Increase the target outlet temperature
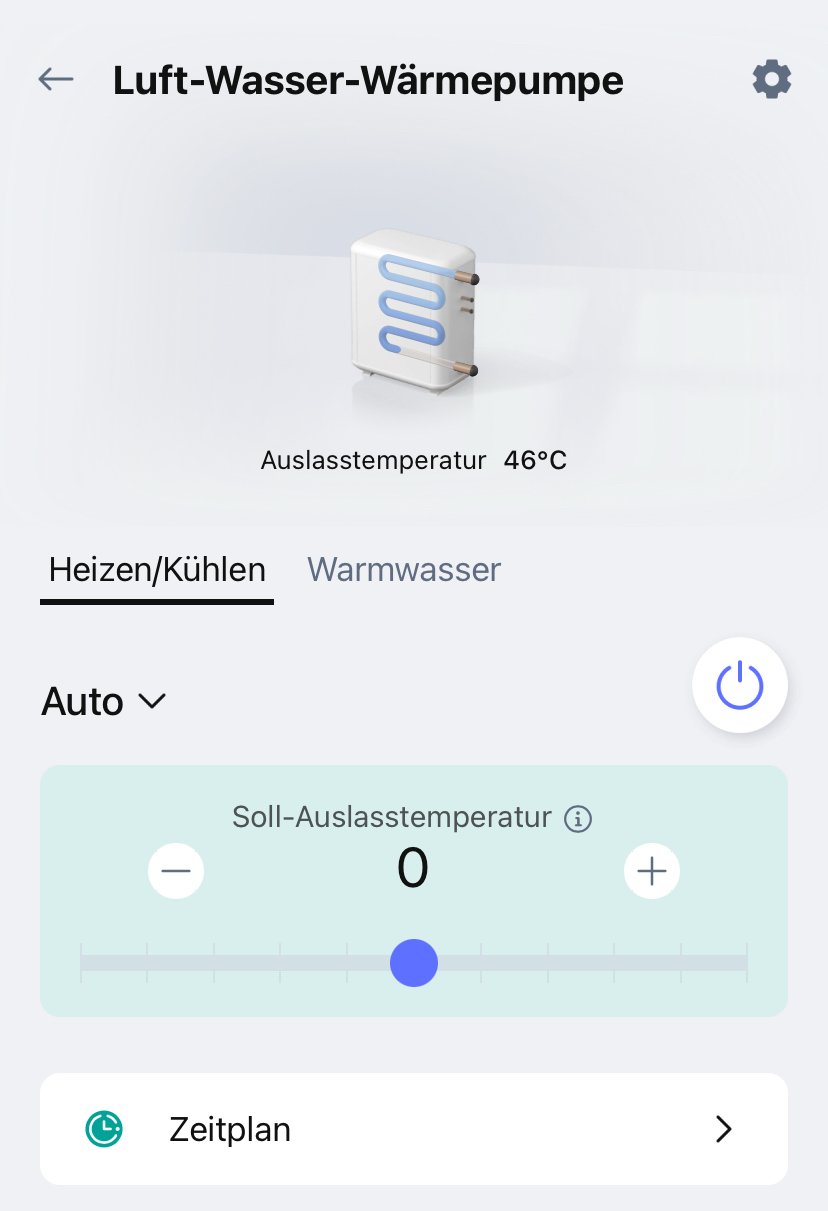The width and height of the screenshot is (828, 1211). click(x=652, y=871)
